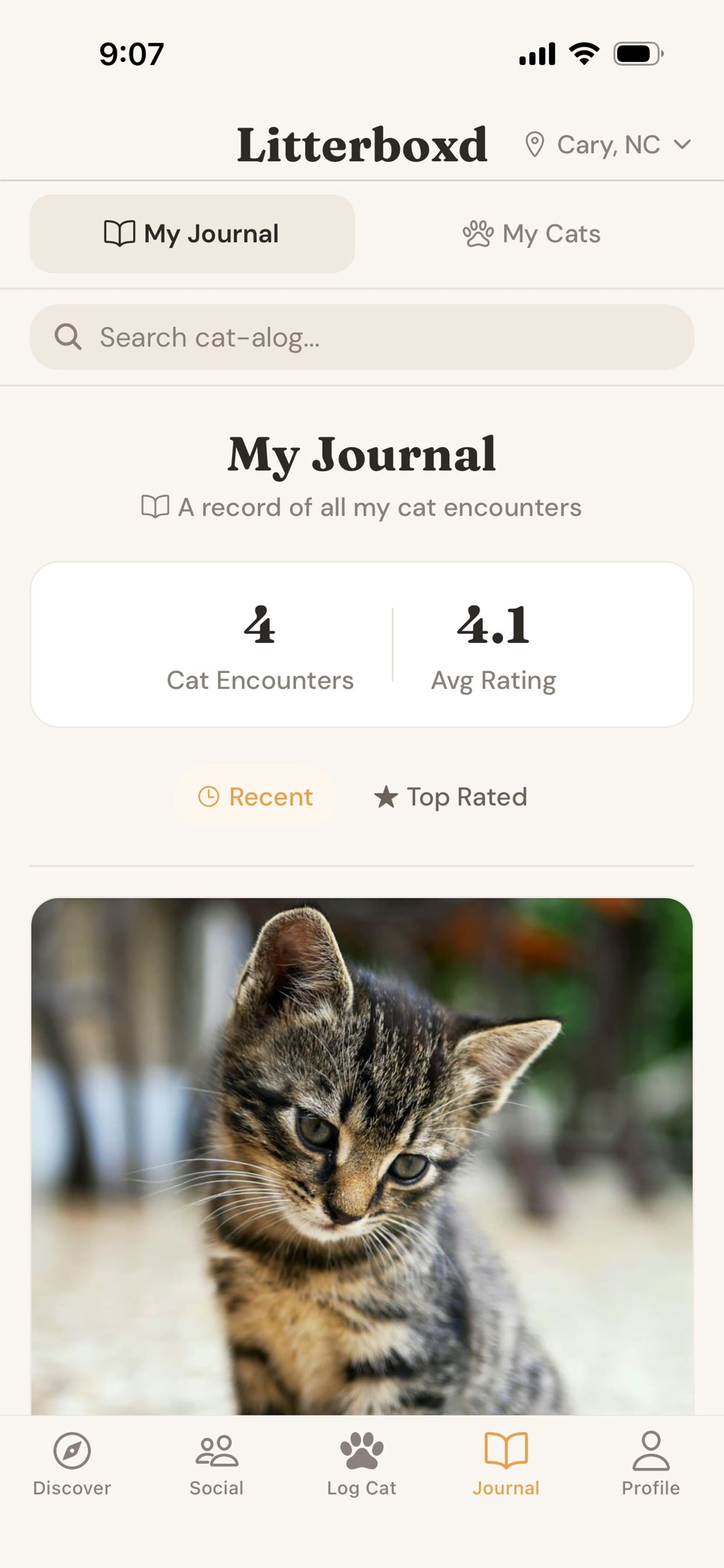Open the Cary, NC location dropdown
The height and width of the screenshot is (1568, 724).
click(x=607, y=145)
